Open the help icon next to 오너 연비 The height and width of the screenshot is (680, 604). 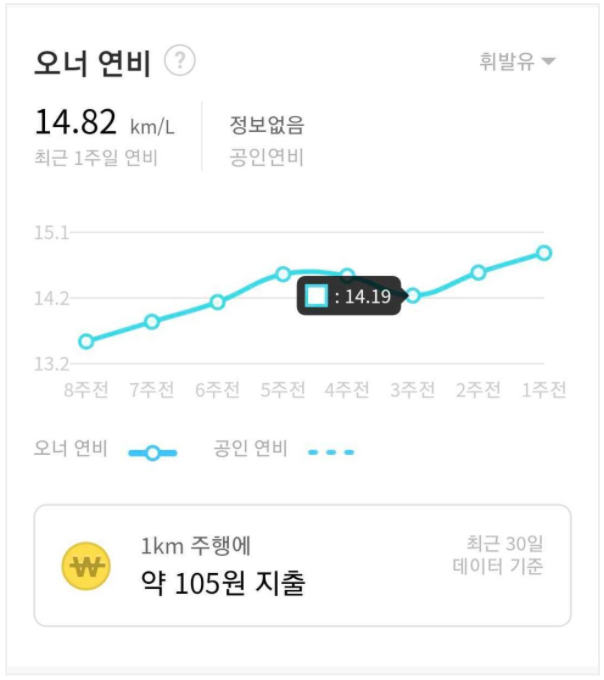tap(180, 61)
